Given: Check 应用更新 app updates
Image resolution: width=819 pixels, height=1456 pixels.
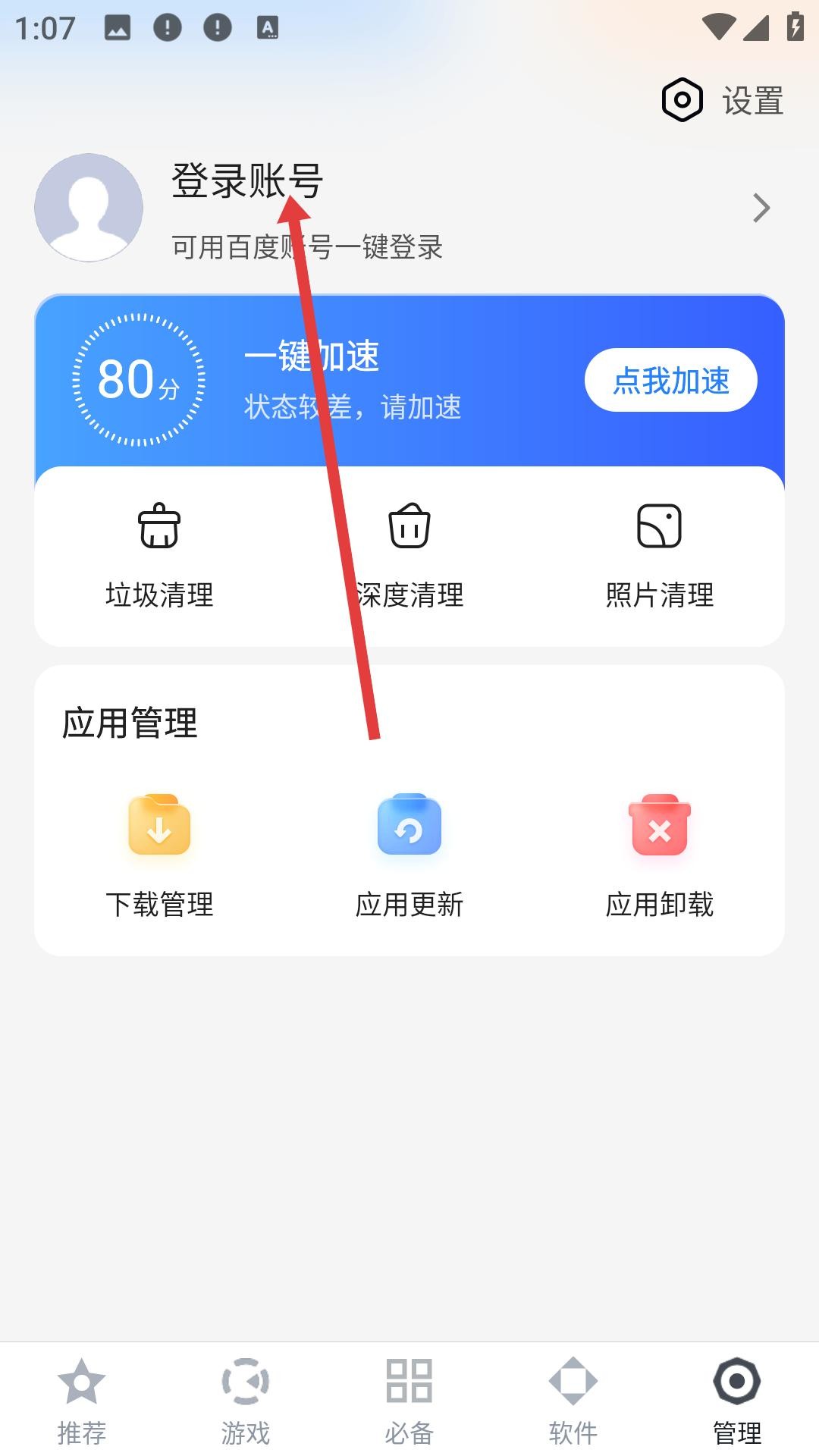Looking at the screenshot, I should tap(409, 855).
